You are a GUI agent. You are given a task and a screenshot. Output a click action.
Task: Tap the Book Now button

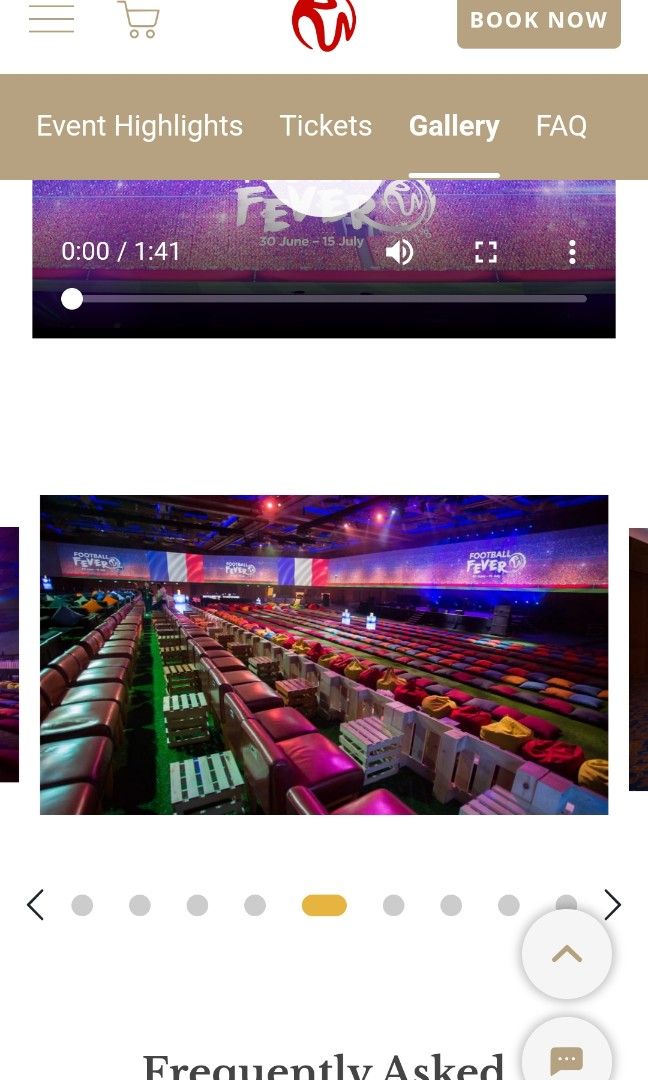pos(538,21)
